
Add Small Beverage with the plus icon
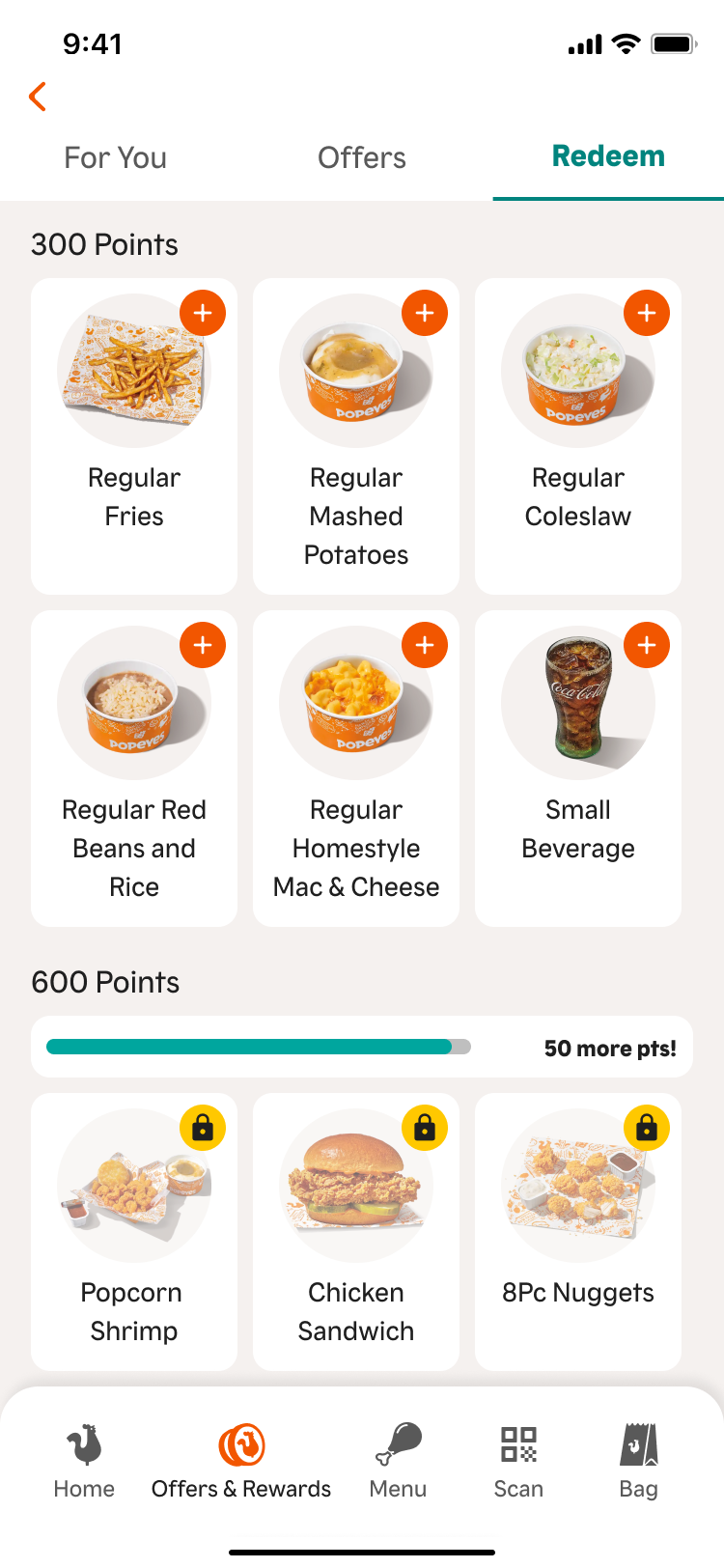[647, 645]
